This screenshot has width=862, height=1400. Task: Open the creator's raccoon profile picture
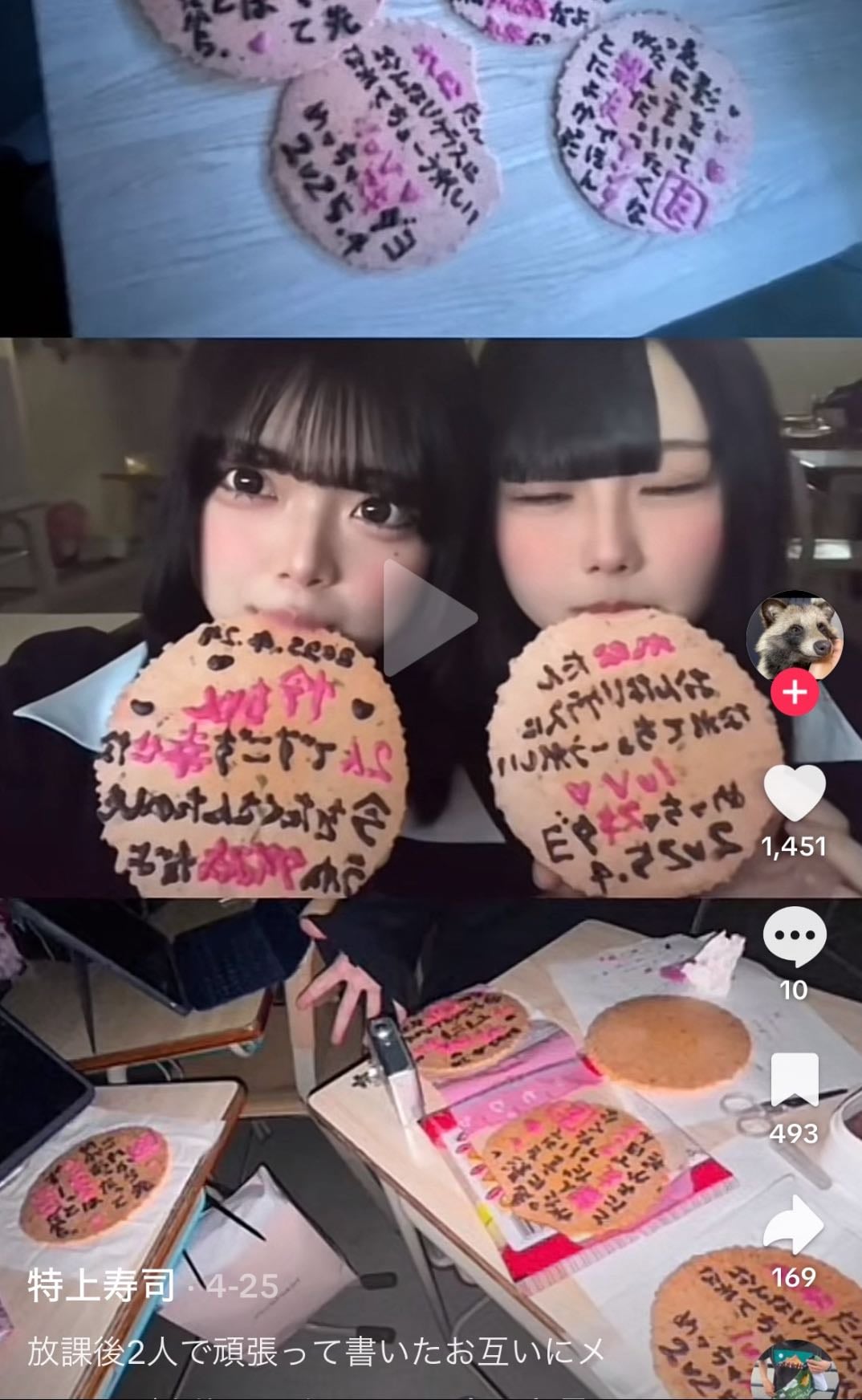(x=795, y=639)
